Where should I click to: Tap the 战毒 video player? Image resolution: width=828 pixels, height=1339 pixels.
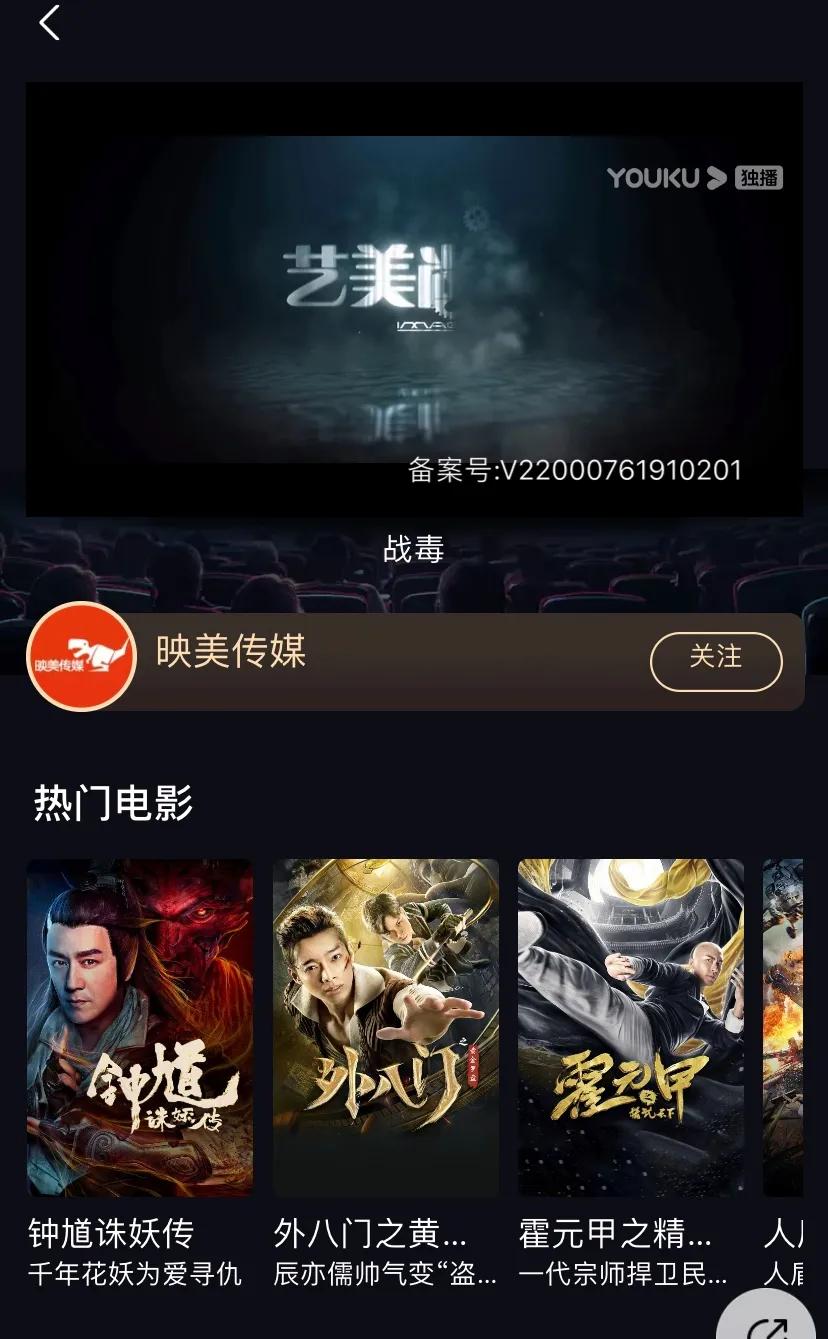414,299
